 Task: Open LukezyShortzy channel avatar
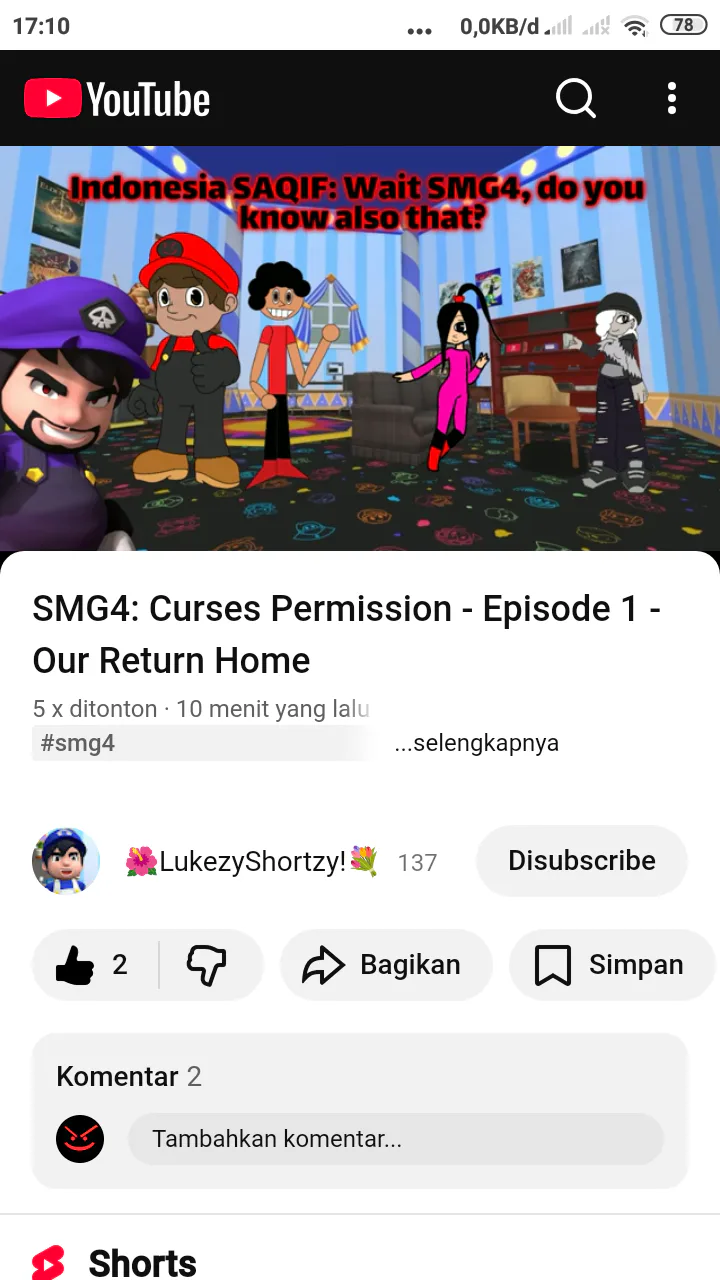(66, 861)
